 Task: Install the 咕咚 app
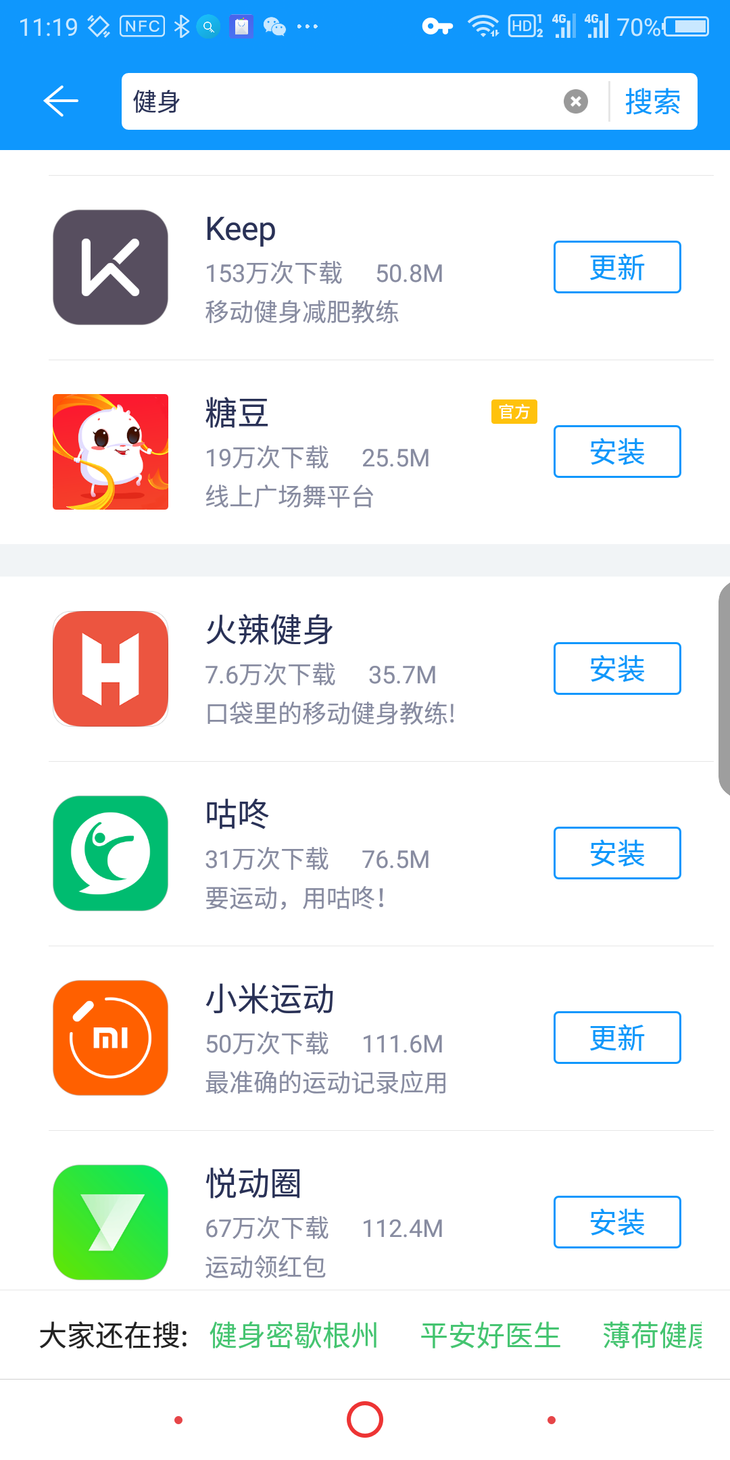(x=617, y=853)
